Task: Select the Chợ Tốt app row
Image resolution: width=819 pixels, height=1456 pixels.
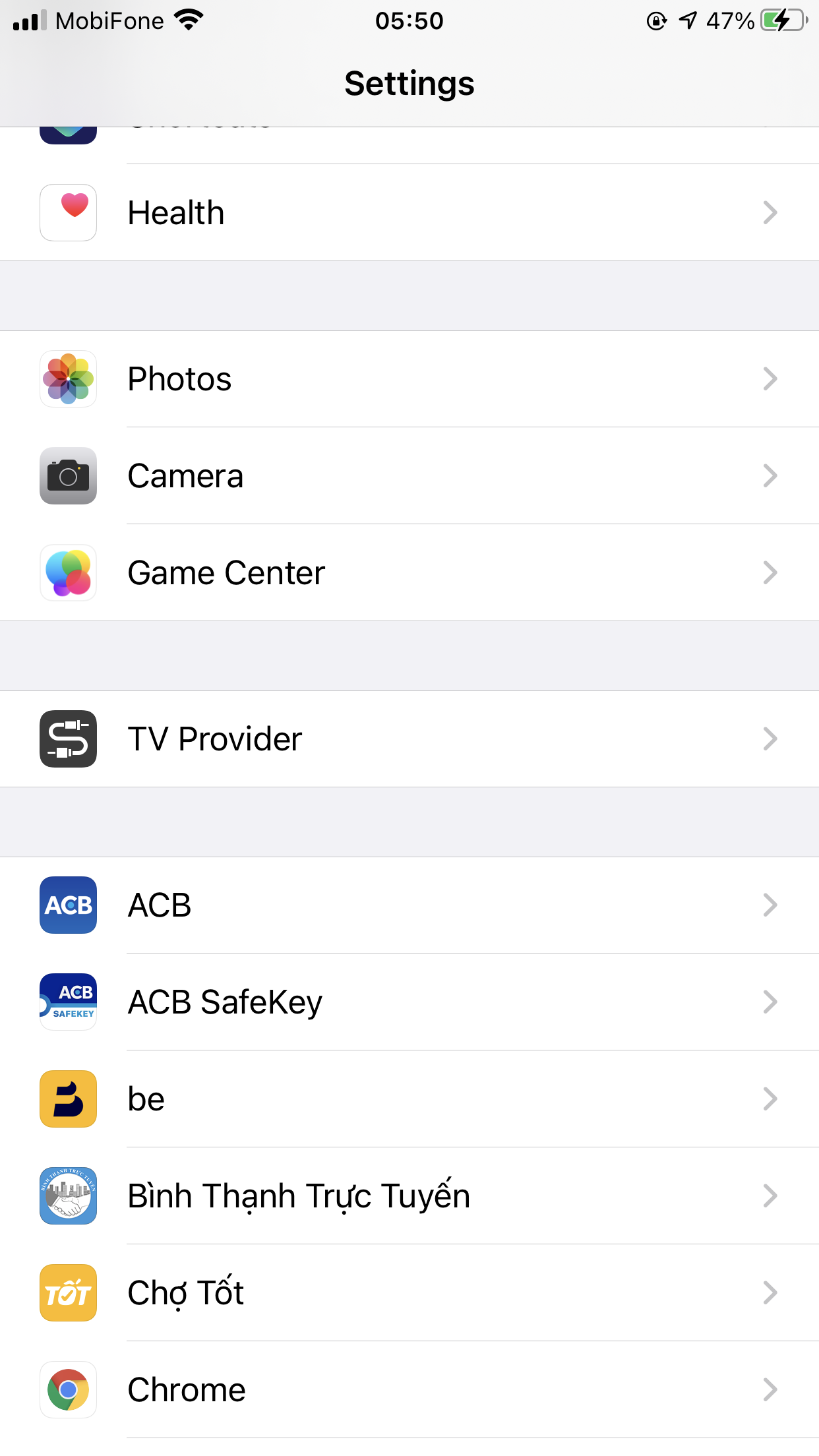Action: coord(409,1292)
